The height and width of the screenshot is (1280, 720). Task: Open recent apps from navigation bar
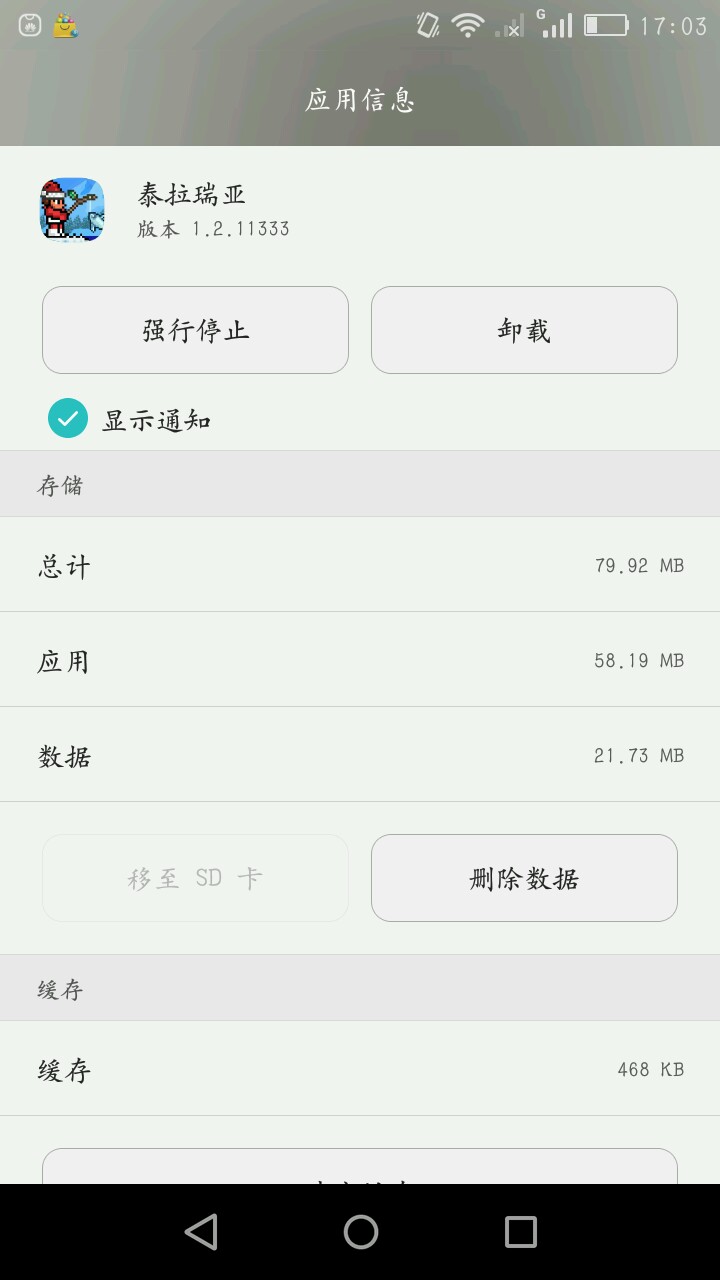pyautogui.click(x=520, y=1232)
